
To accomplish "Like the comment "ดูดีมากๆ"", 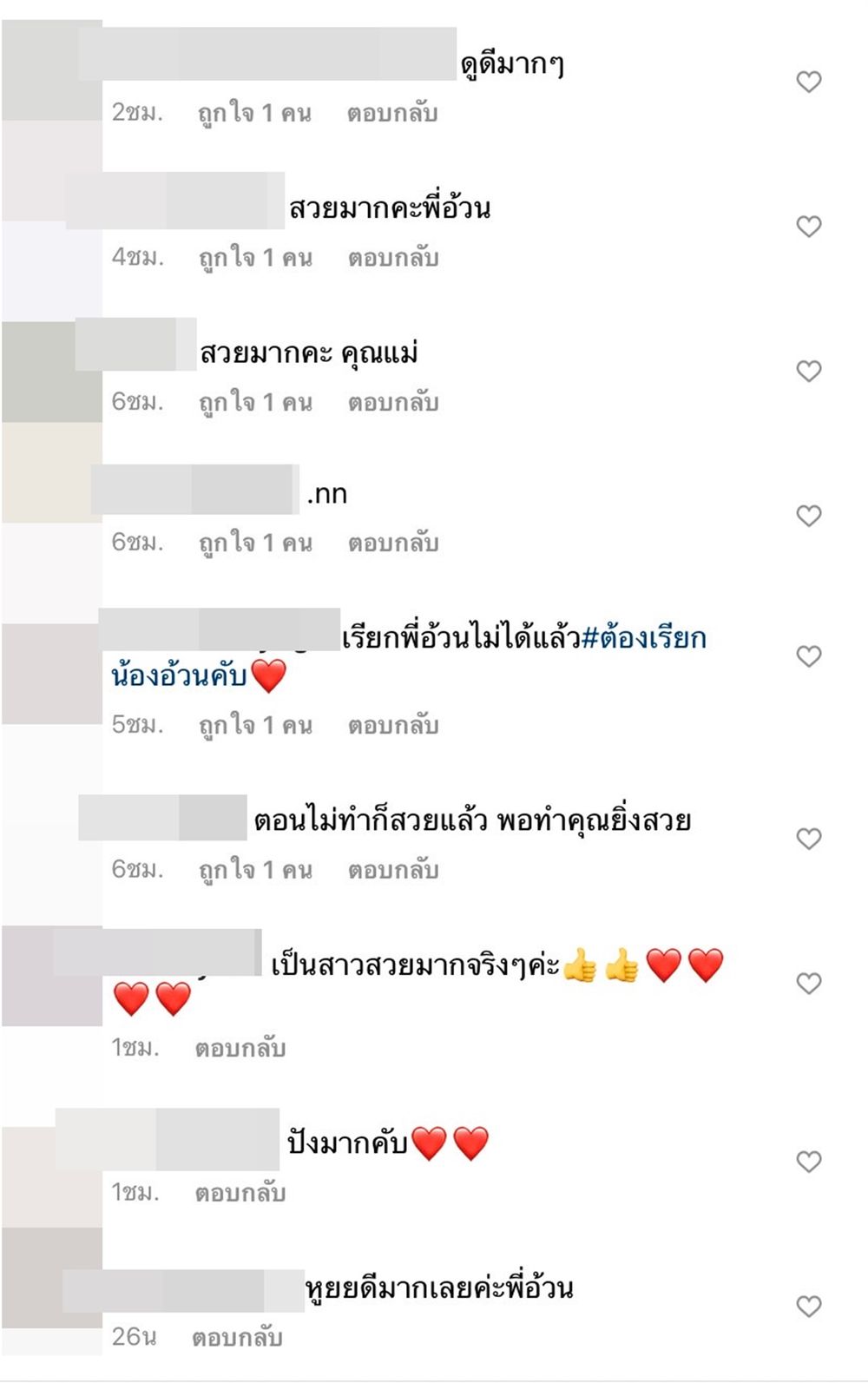I will point(808,82).
